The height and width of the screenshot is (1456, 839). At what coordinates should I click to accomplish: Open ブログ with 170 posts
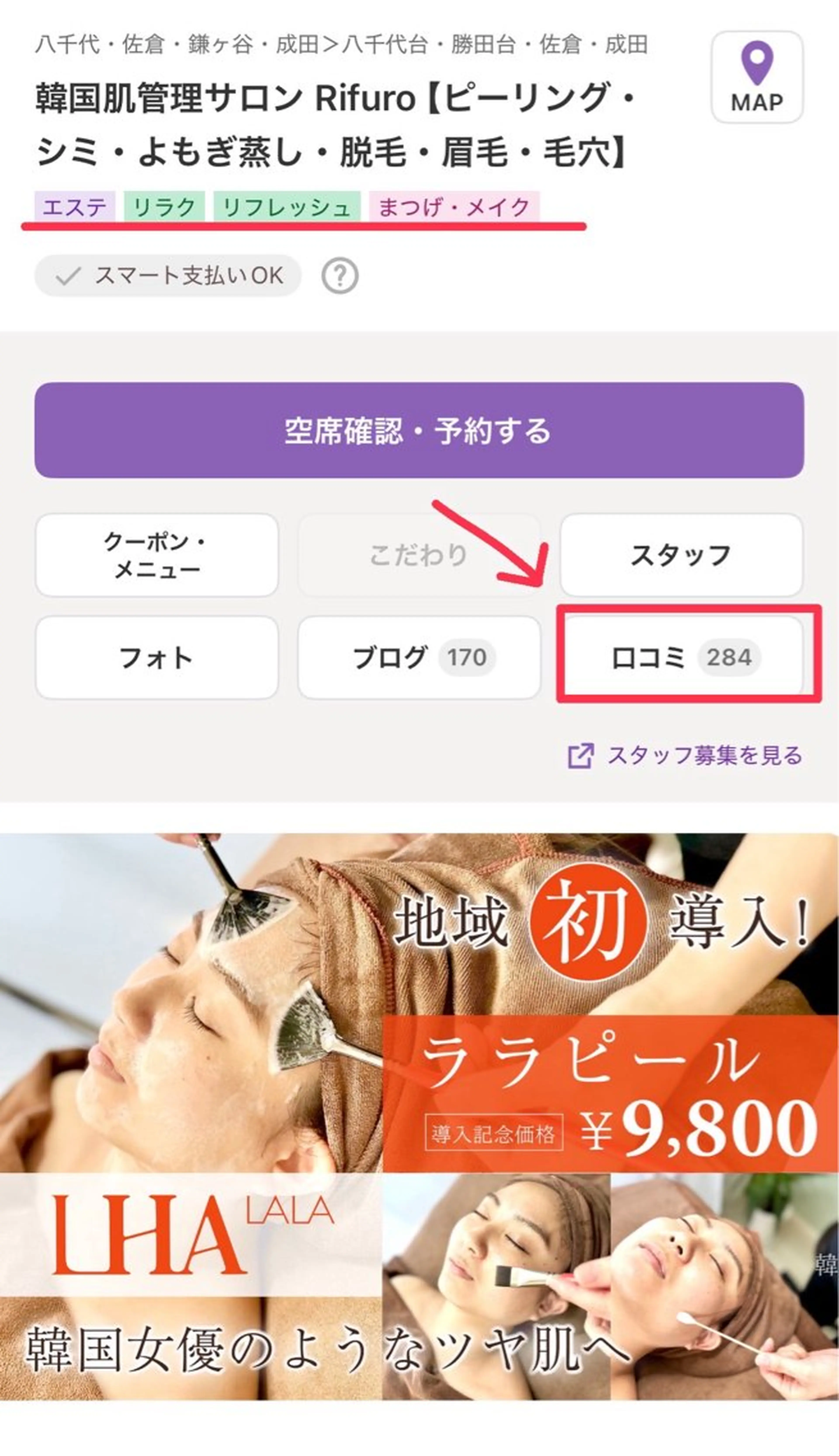click(419, 658)
